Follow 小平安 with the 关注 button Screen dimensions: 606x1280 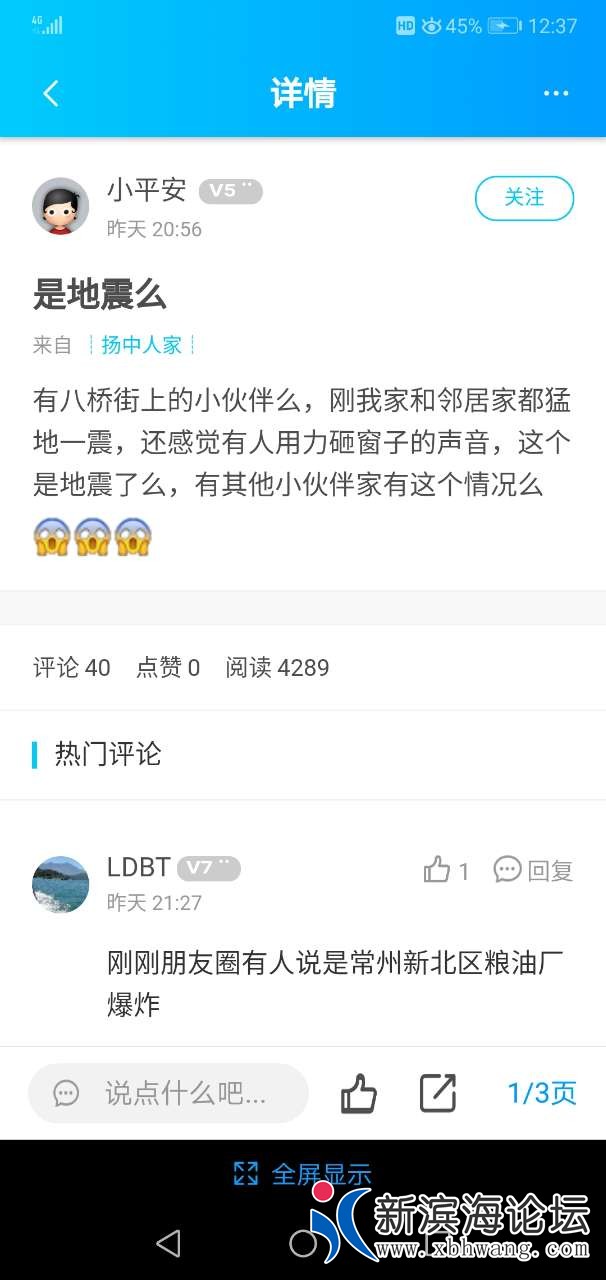click(x=524, y=198)
